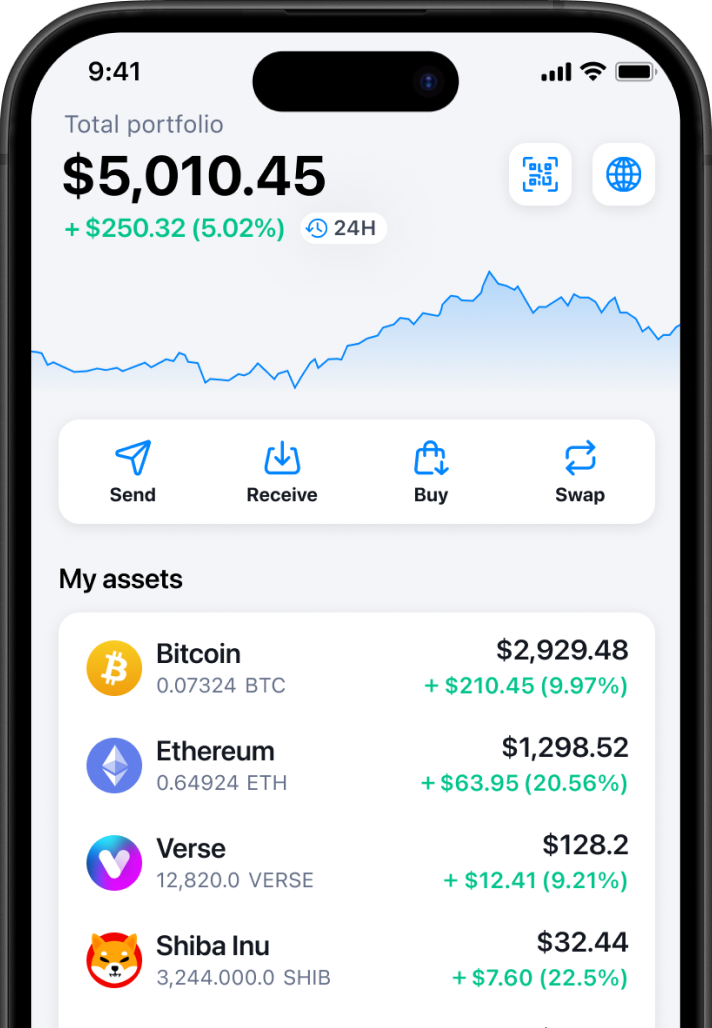This screenshot has width=712, height=1028.
Task: View Ethereum asset details
Action: tap(356, 765)
